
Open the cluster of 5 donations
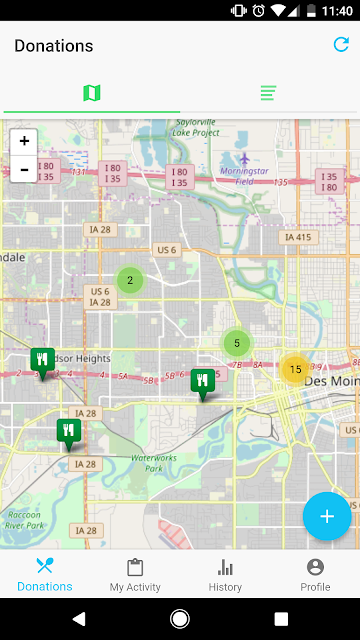point(237,343)
